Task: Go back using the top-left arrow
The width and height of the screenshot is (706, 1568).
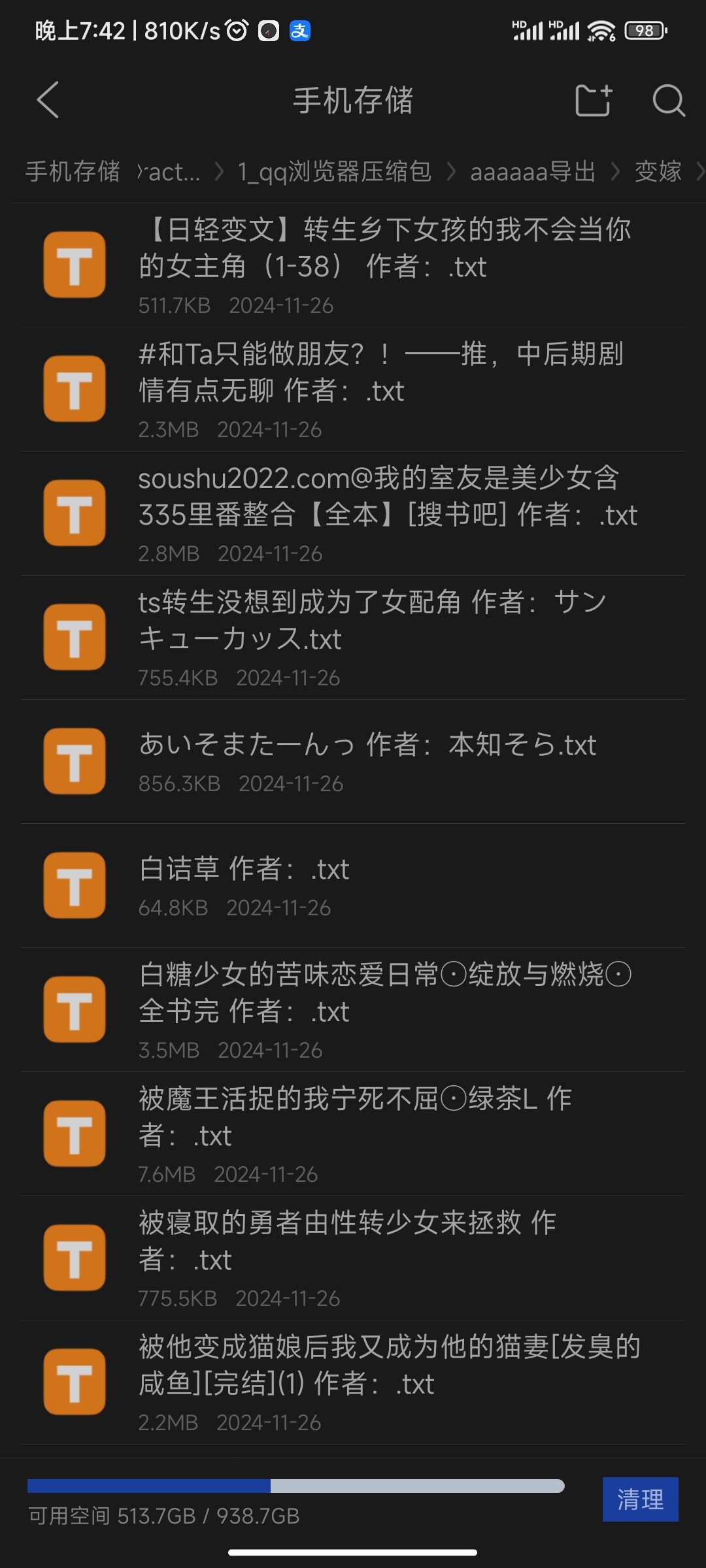Action: [48, 100]
